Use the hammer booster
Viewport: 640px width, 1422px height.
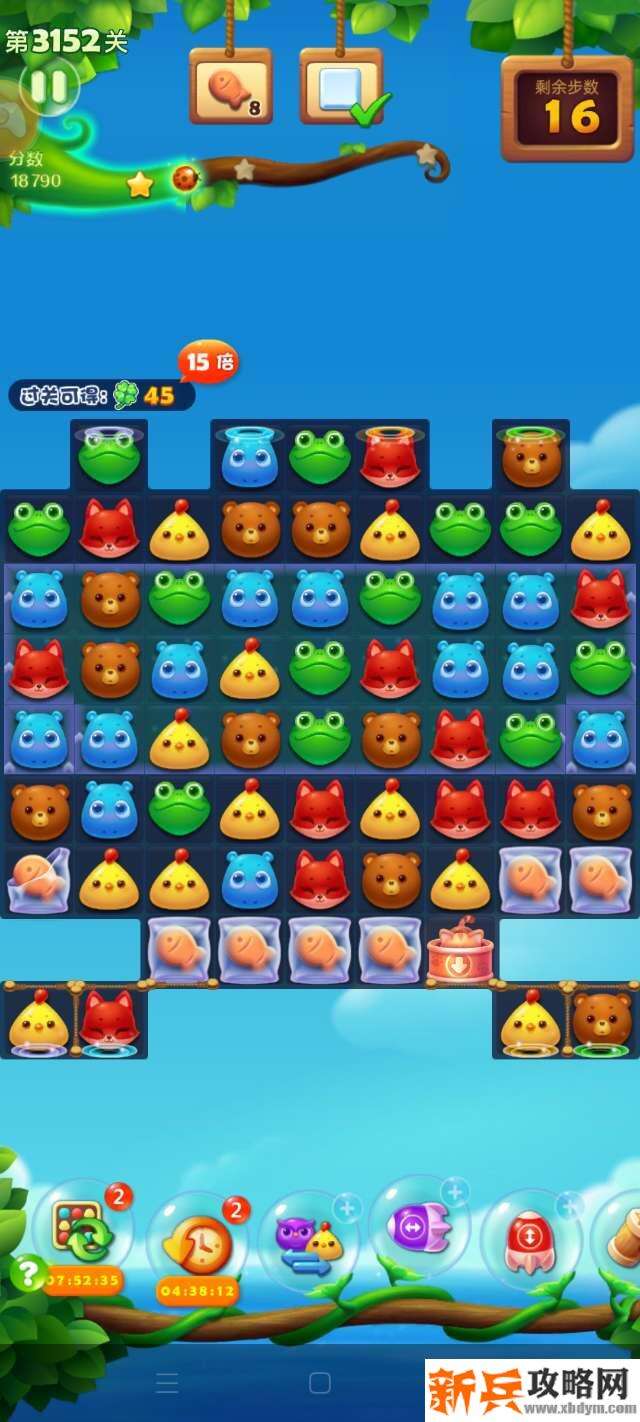pyautogui.click(x=622, y=1238)
